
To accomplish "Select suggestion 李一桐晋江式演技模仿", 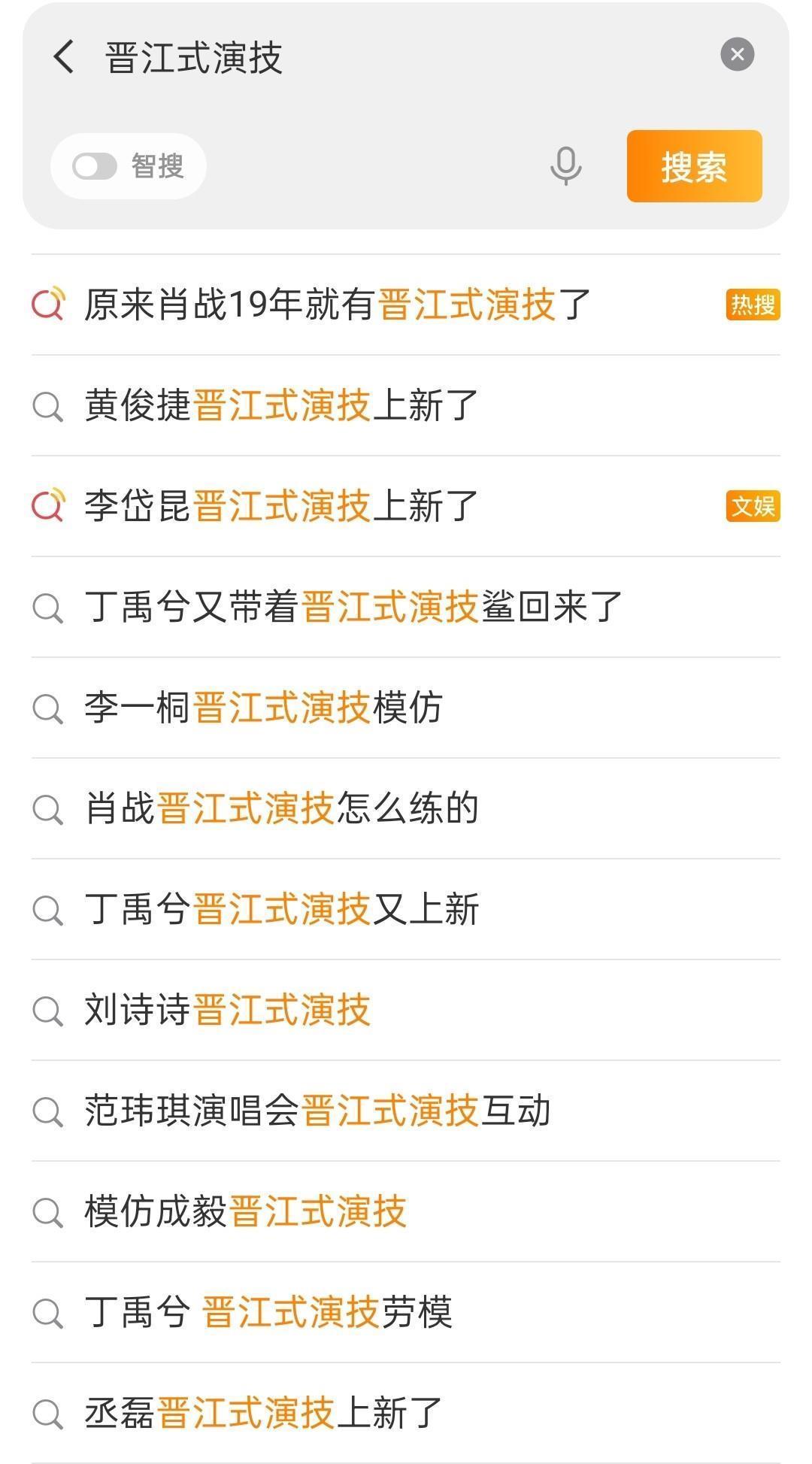I will click(x=263, y=708).
